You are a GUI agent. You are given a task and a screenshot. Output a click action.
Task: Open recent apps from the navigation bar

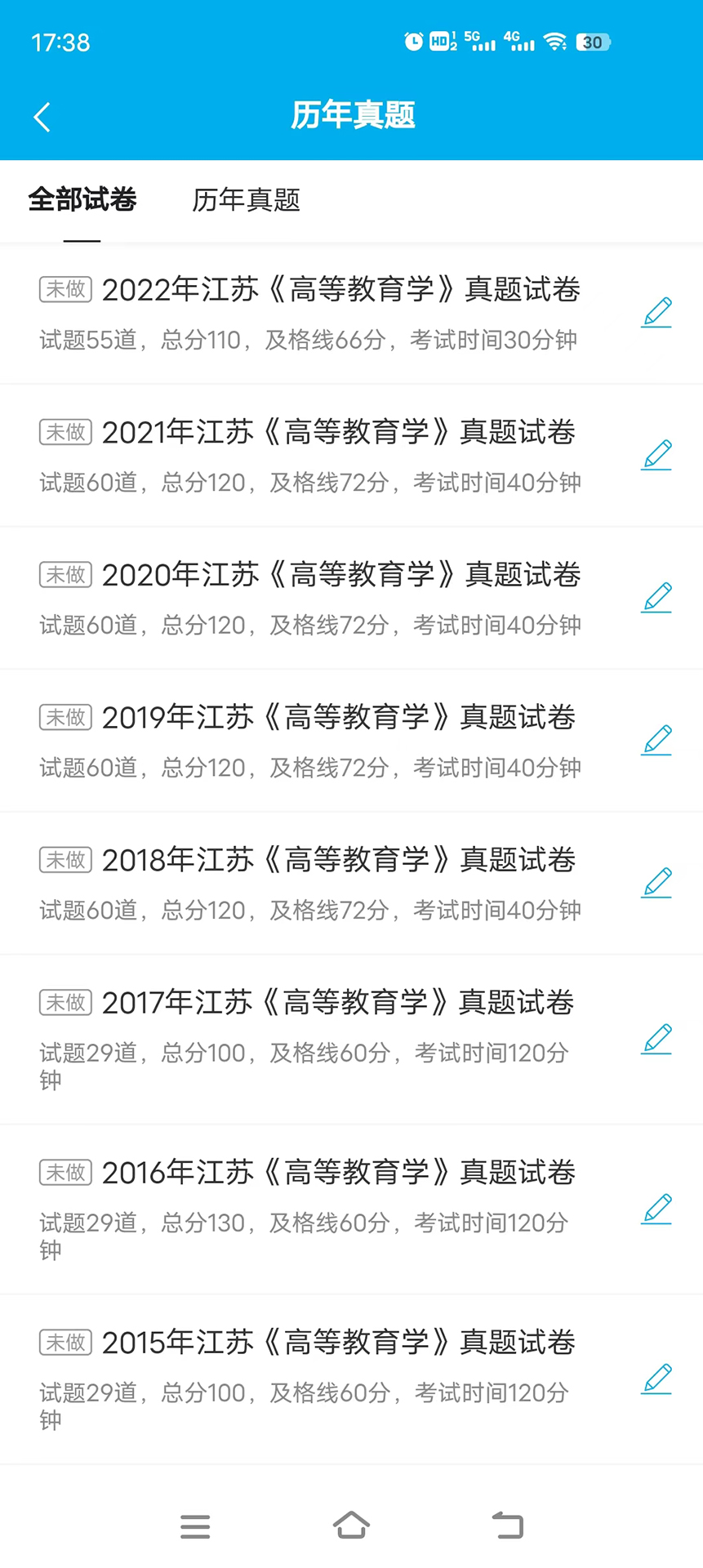(195, 1526)
